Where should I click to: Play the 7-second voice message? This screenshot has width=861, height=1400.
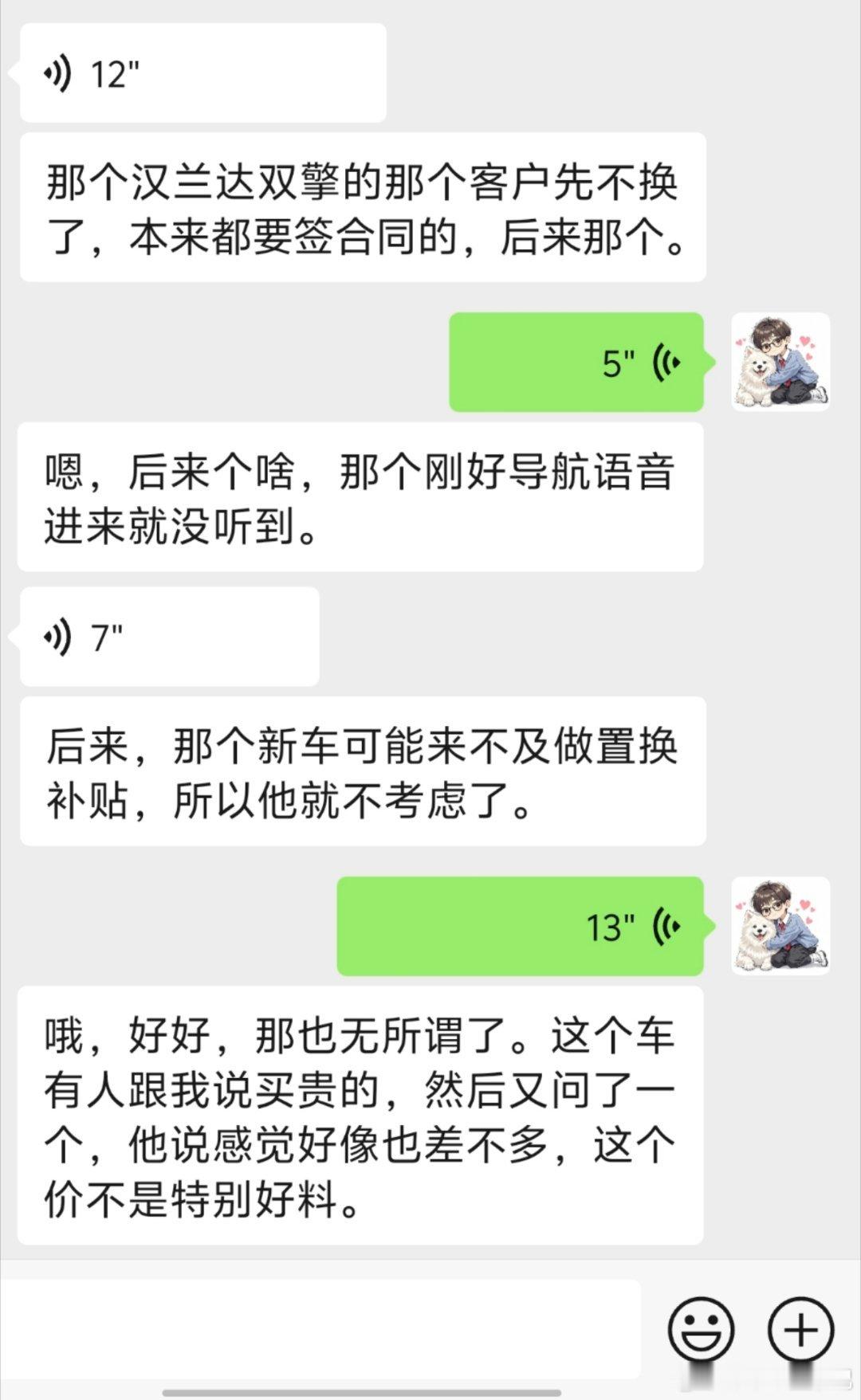tap(169, 637)
